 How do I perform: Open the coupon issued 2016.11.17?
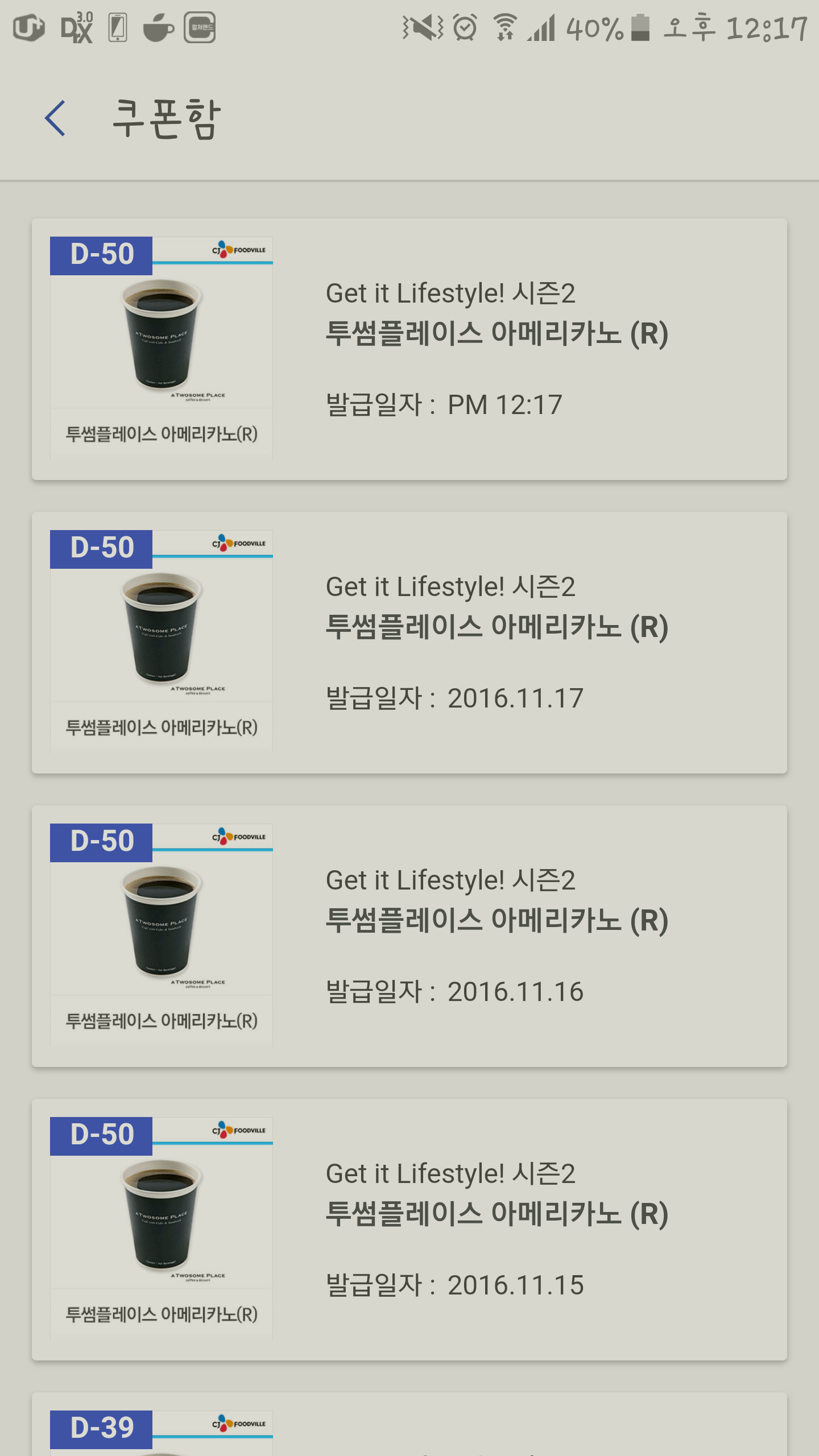click(x=409, y=643)
